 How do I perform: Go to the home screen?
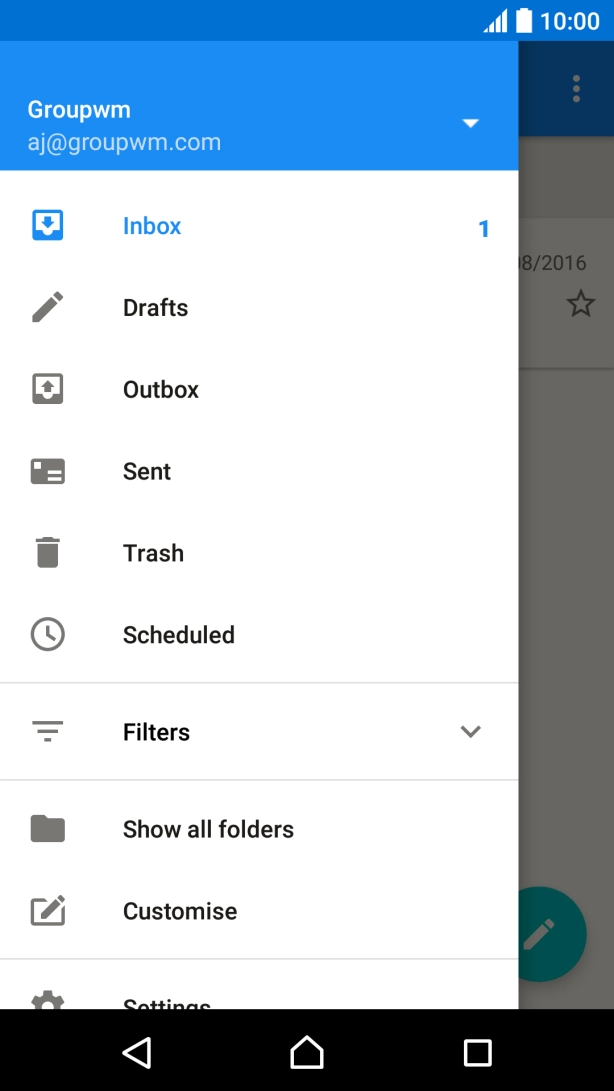point(307,1052)
